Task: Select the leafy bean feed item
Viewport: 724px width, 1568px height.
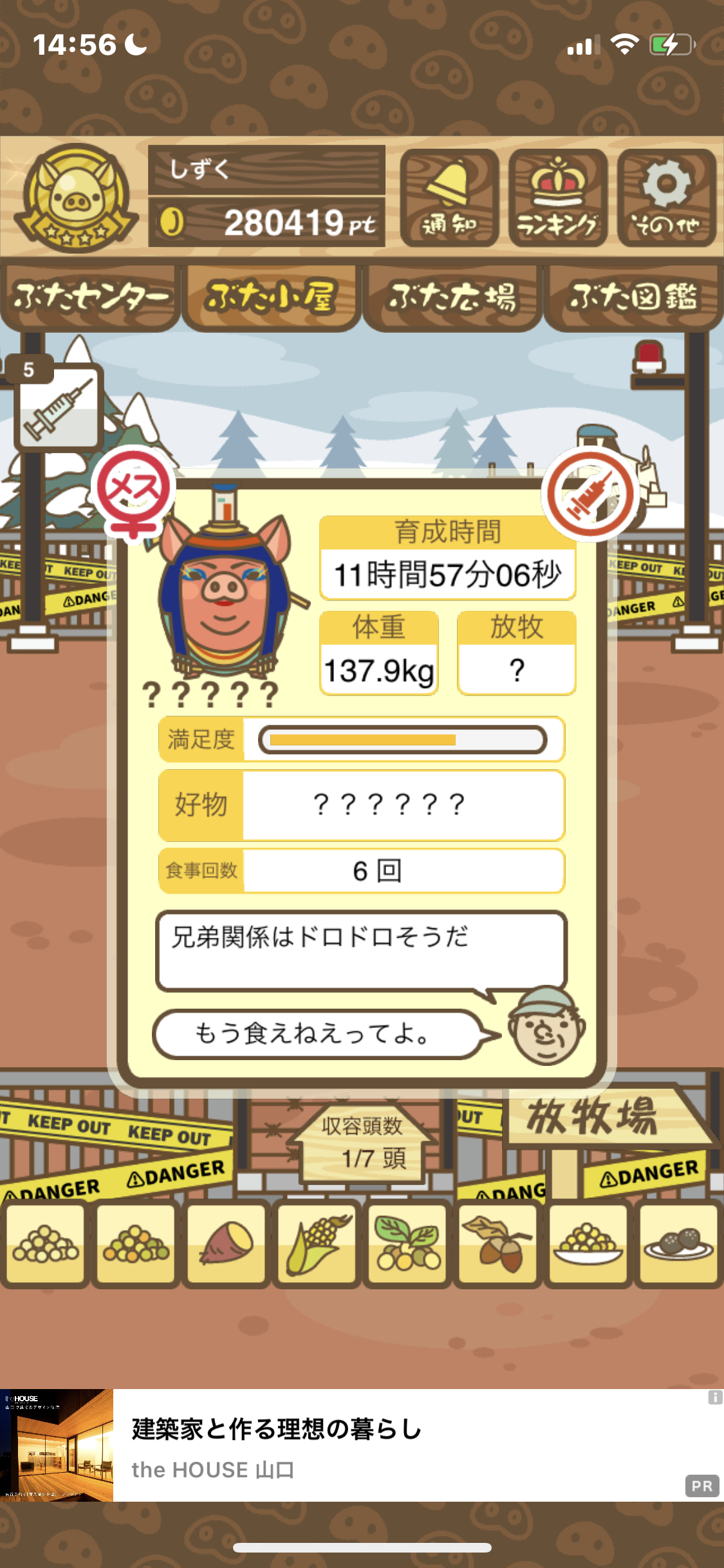Action: point(407,1244)
